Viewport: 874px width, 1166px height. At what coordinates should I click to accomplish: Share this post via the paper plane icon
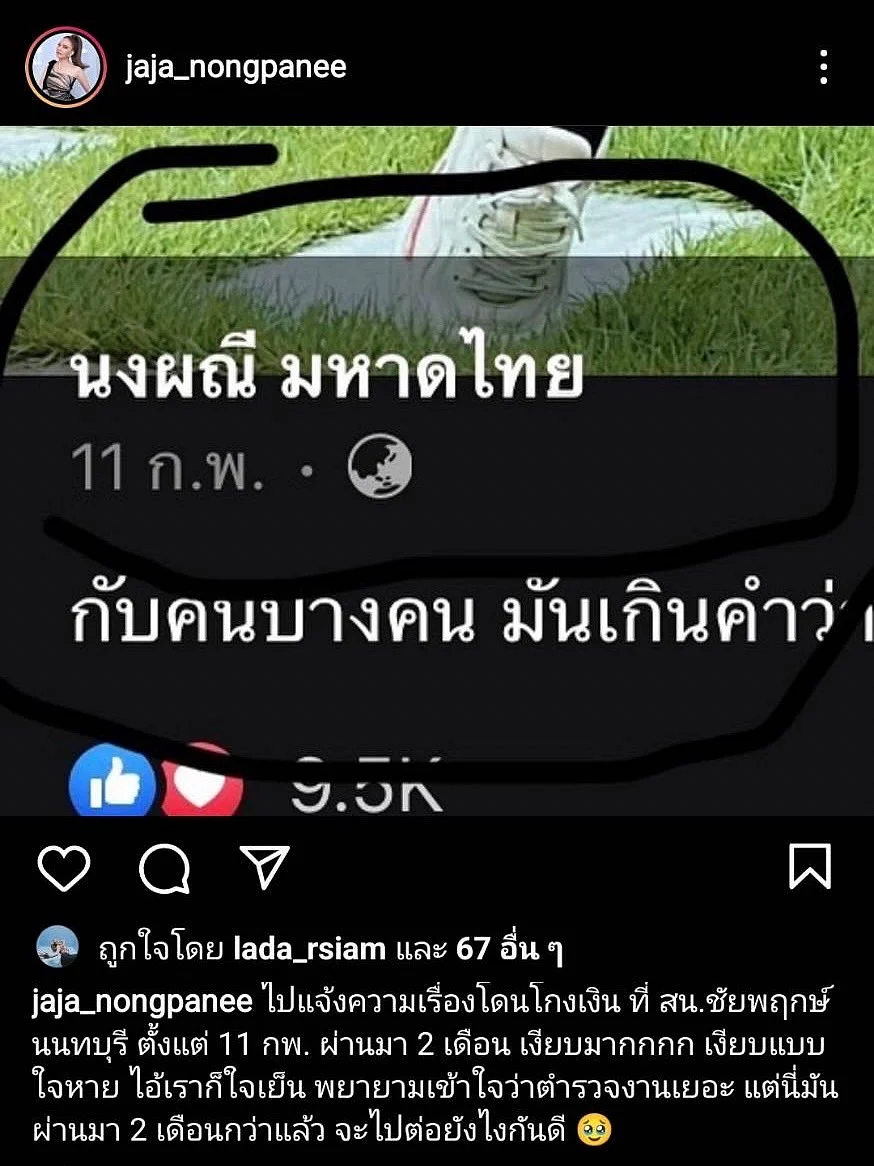point(265,867)
